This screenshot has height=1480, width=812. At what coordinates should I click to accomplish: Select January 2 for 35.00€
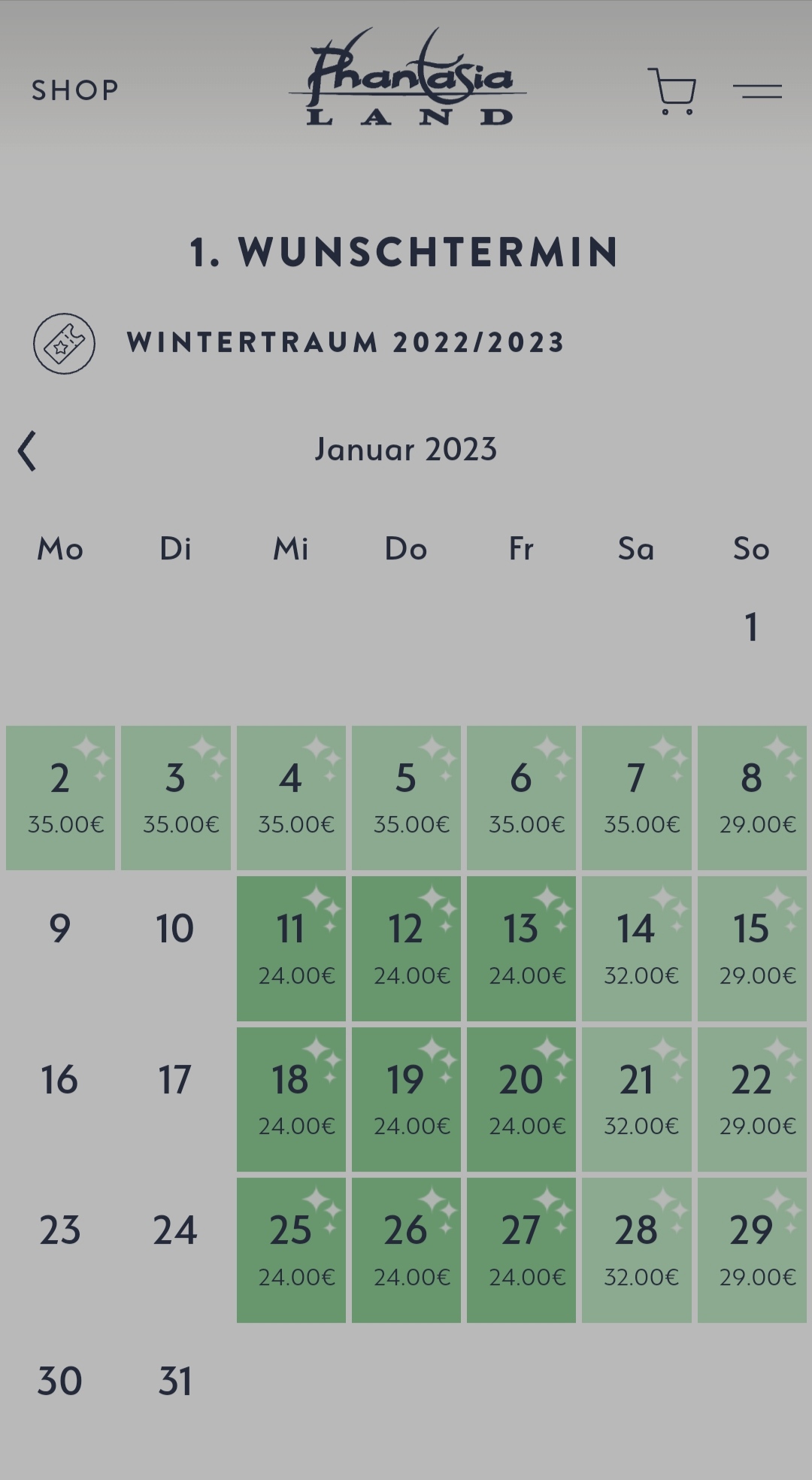[60, 797]
